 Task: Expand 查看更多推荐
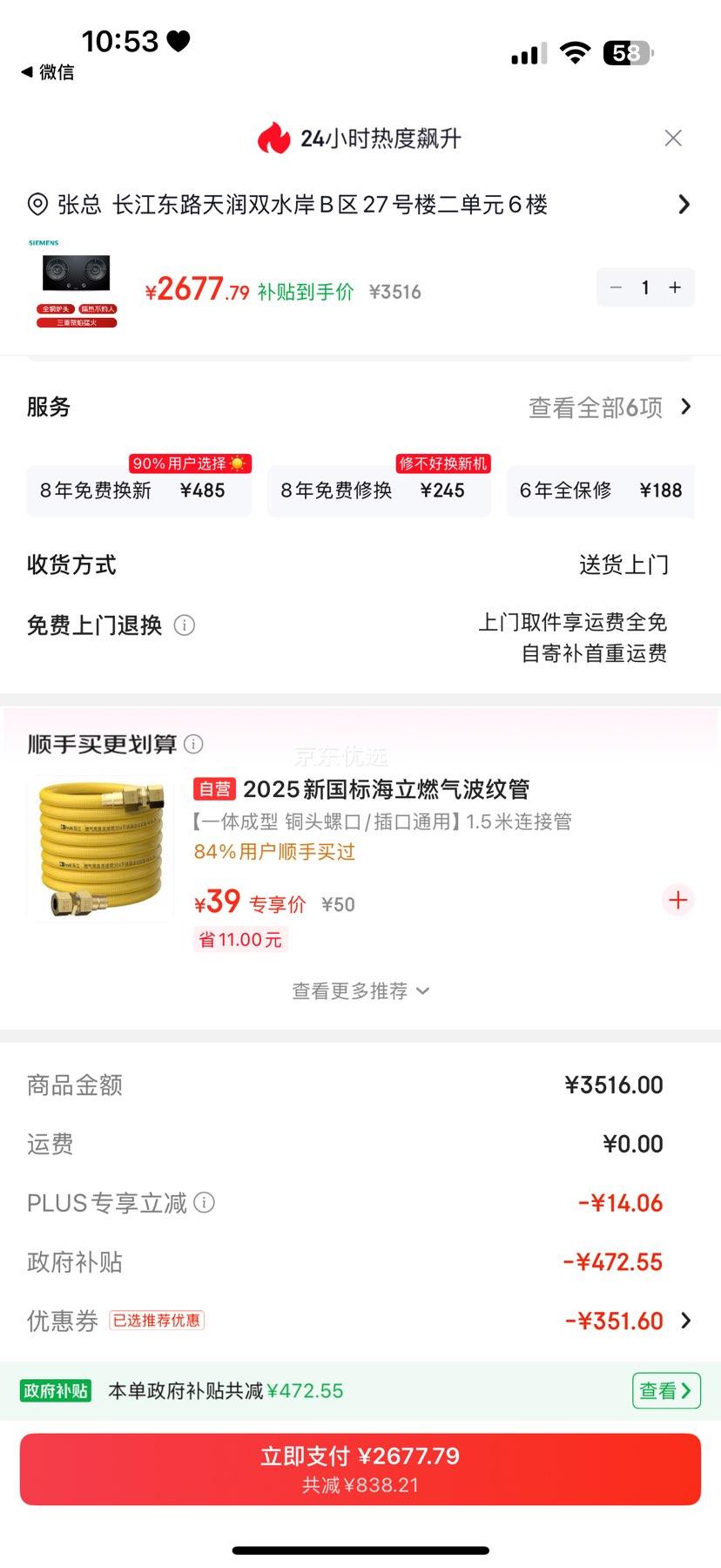(x=360, y=991)
